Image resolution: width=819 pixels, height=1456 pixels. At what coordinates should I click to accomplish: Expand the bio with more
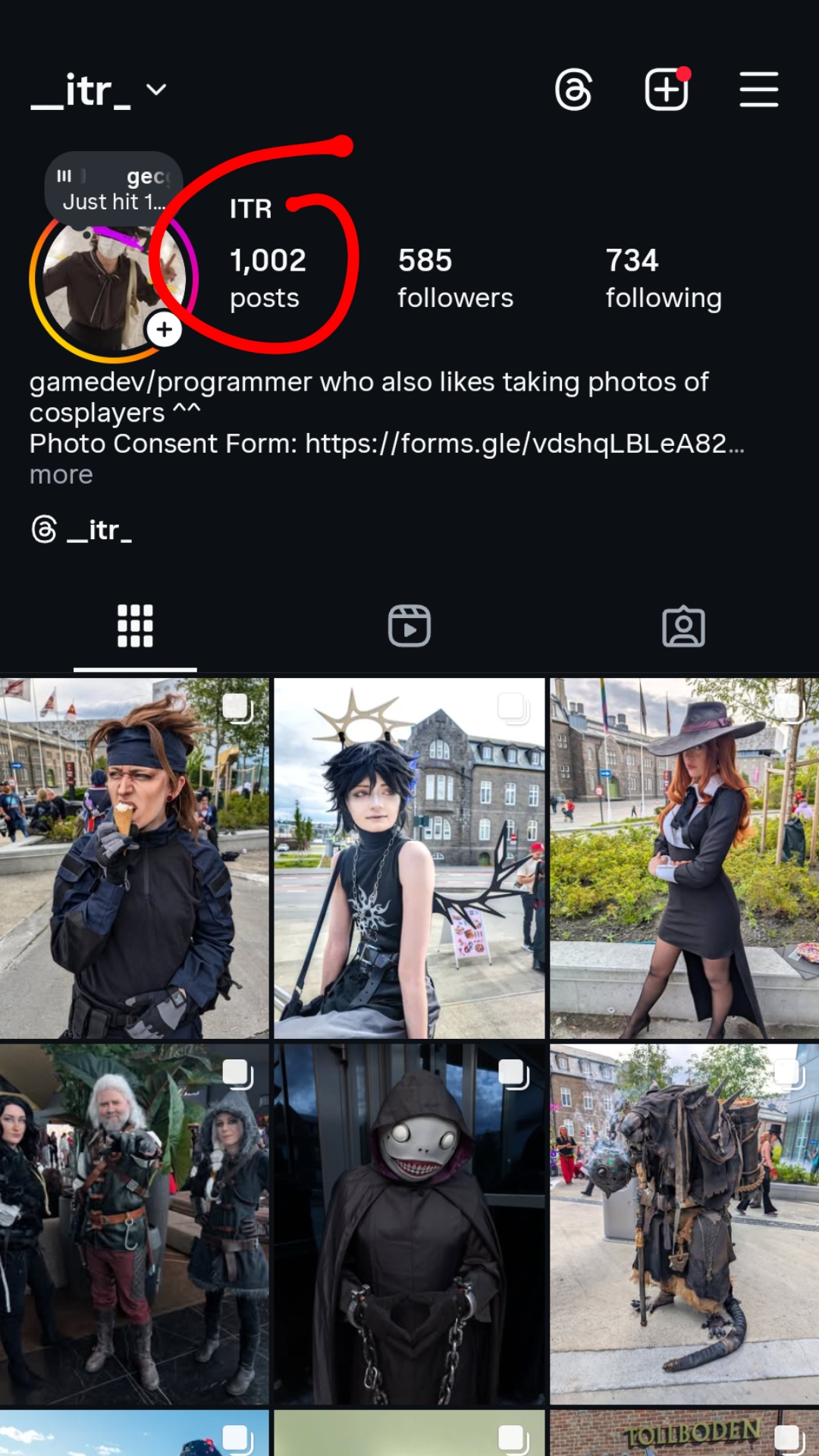pos(61,475)
